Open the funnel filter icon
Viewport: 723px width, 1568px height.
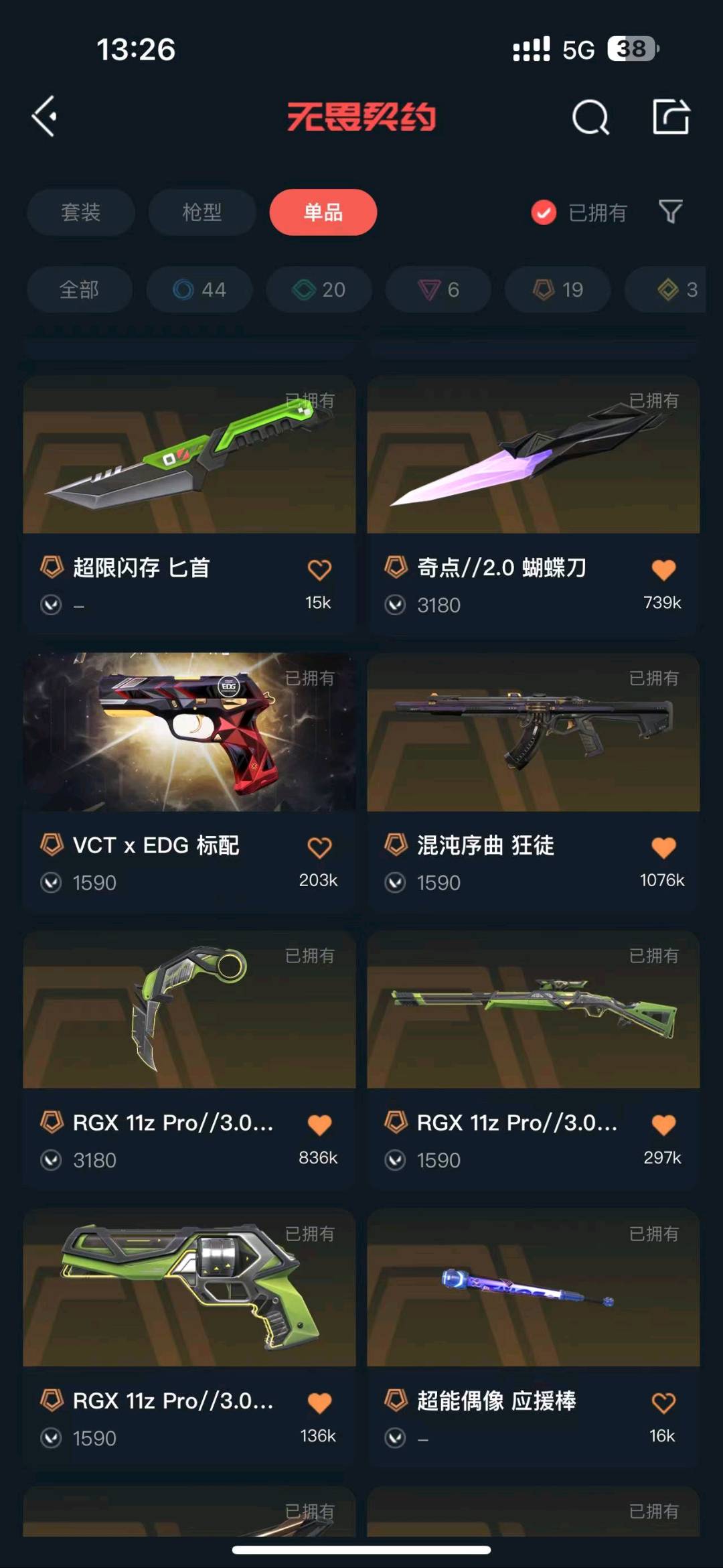coord(670,212)
